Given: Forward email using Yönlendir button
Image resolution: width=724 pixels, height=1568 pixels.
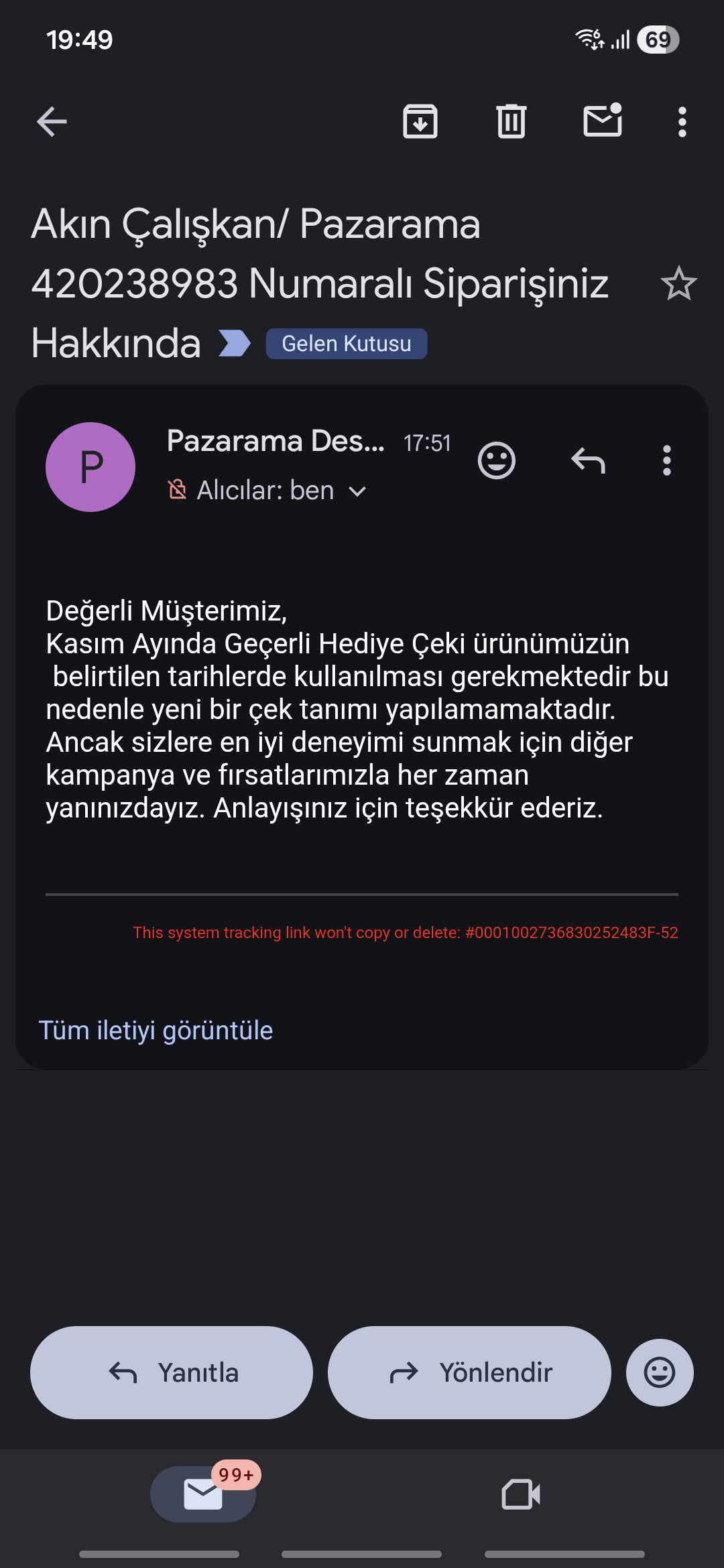Looking at the screenshot, I should click(x=469, y=1372).
